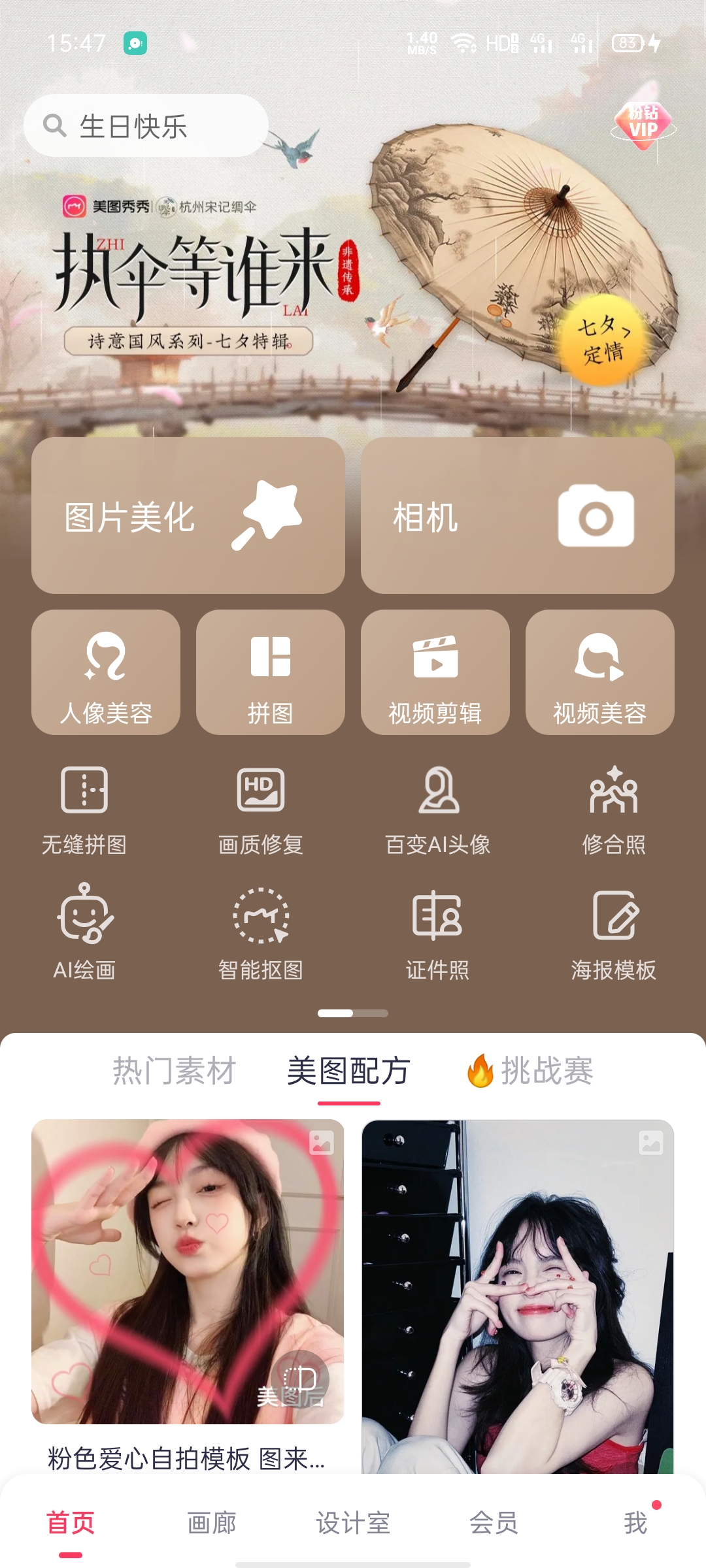Open 视频剪辑 video editor
Screen dimensions: 706x1568
point(435,672)
